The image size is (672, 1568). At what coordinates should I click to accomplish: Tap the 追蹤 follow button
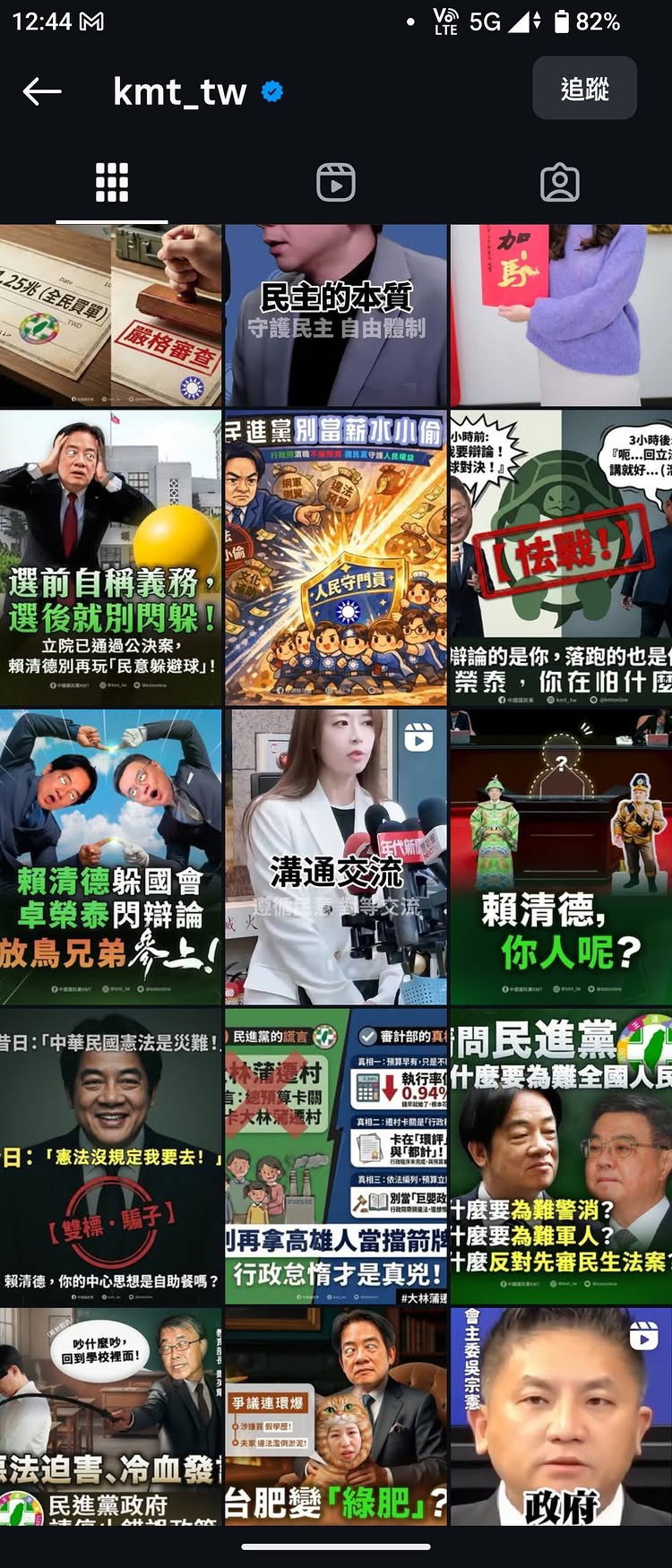(584, 89)
